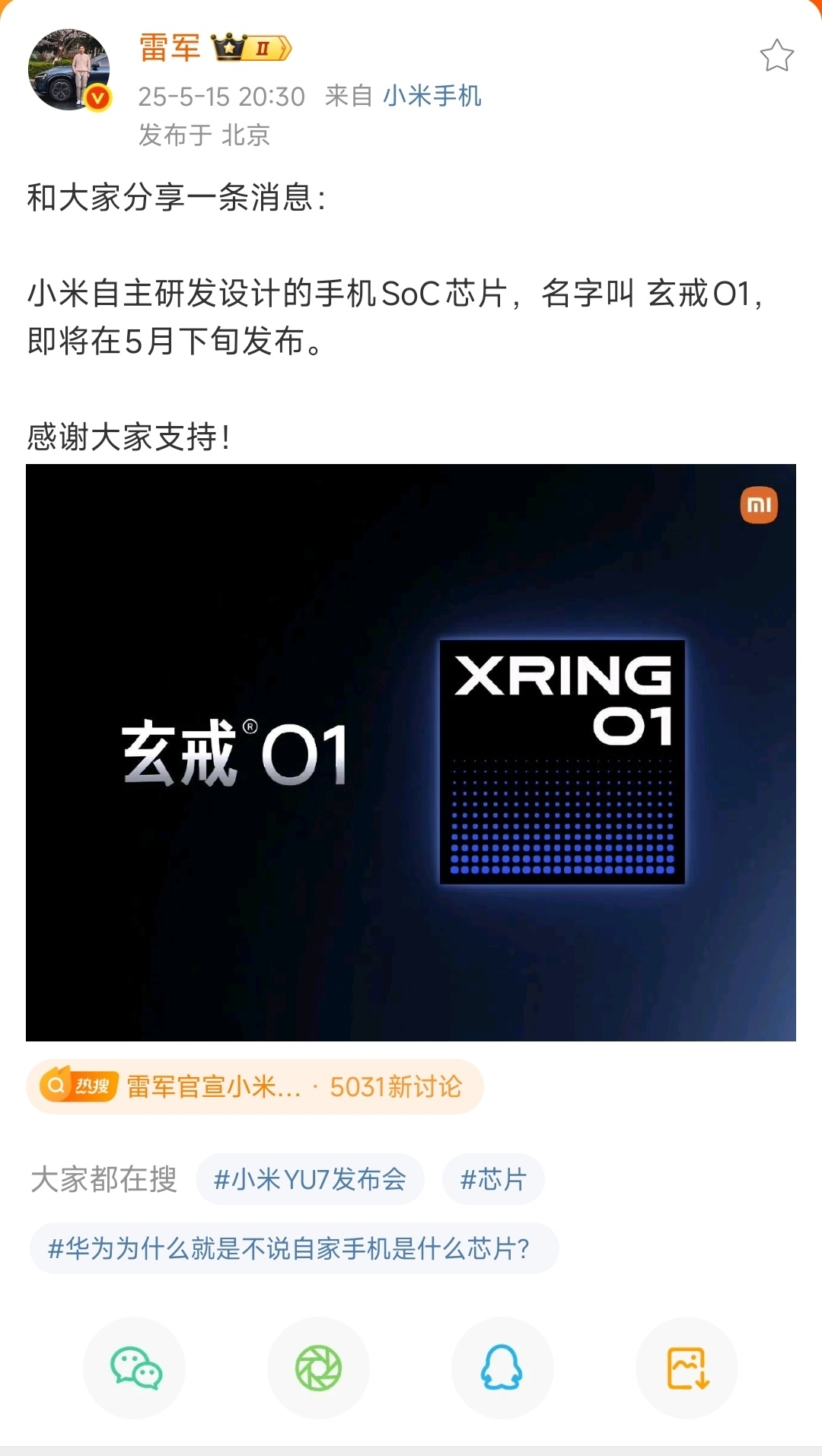View the 玄戒O1 chip image
The height and width of the screenshot is (1456, 822).
pyautogui.click(x=411, y=752)
